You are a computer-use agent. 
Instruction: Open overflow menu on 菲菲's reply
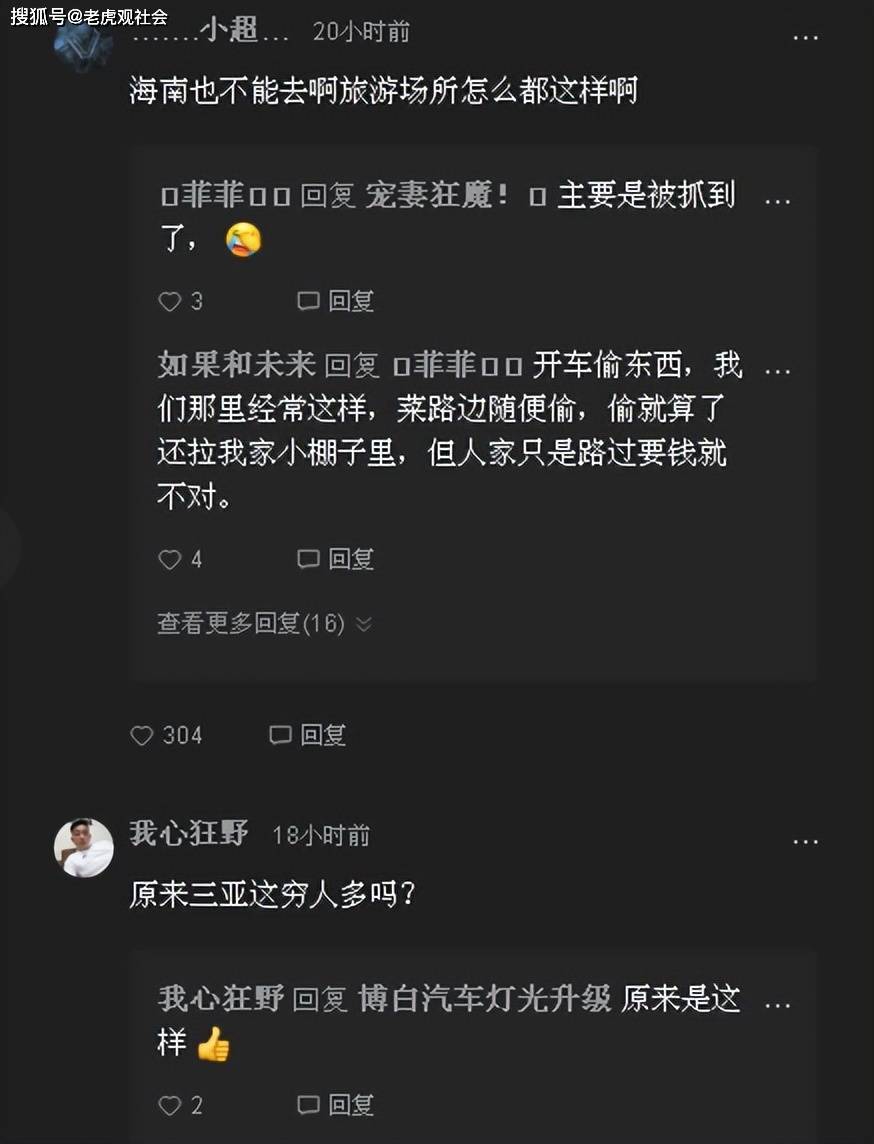777,201
